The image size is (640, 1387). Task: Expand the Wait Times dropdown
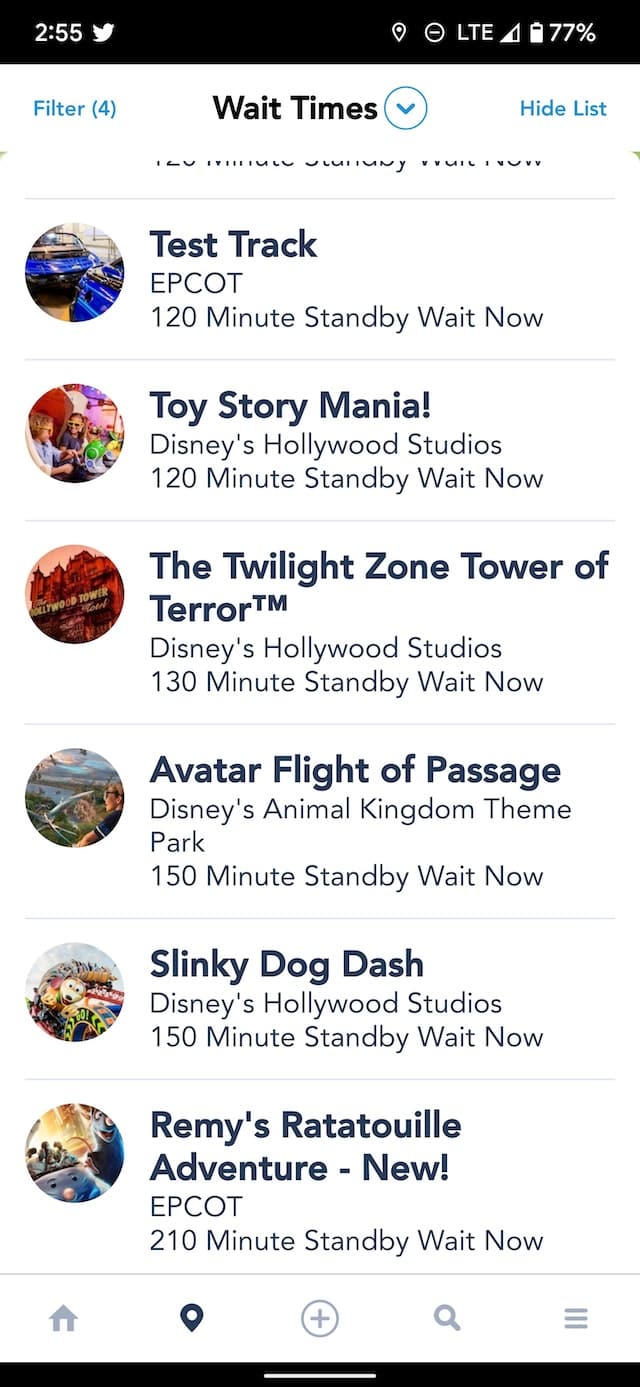tap(405, 108)
